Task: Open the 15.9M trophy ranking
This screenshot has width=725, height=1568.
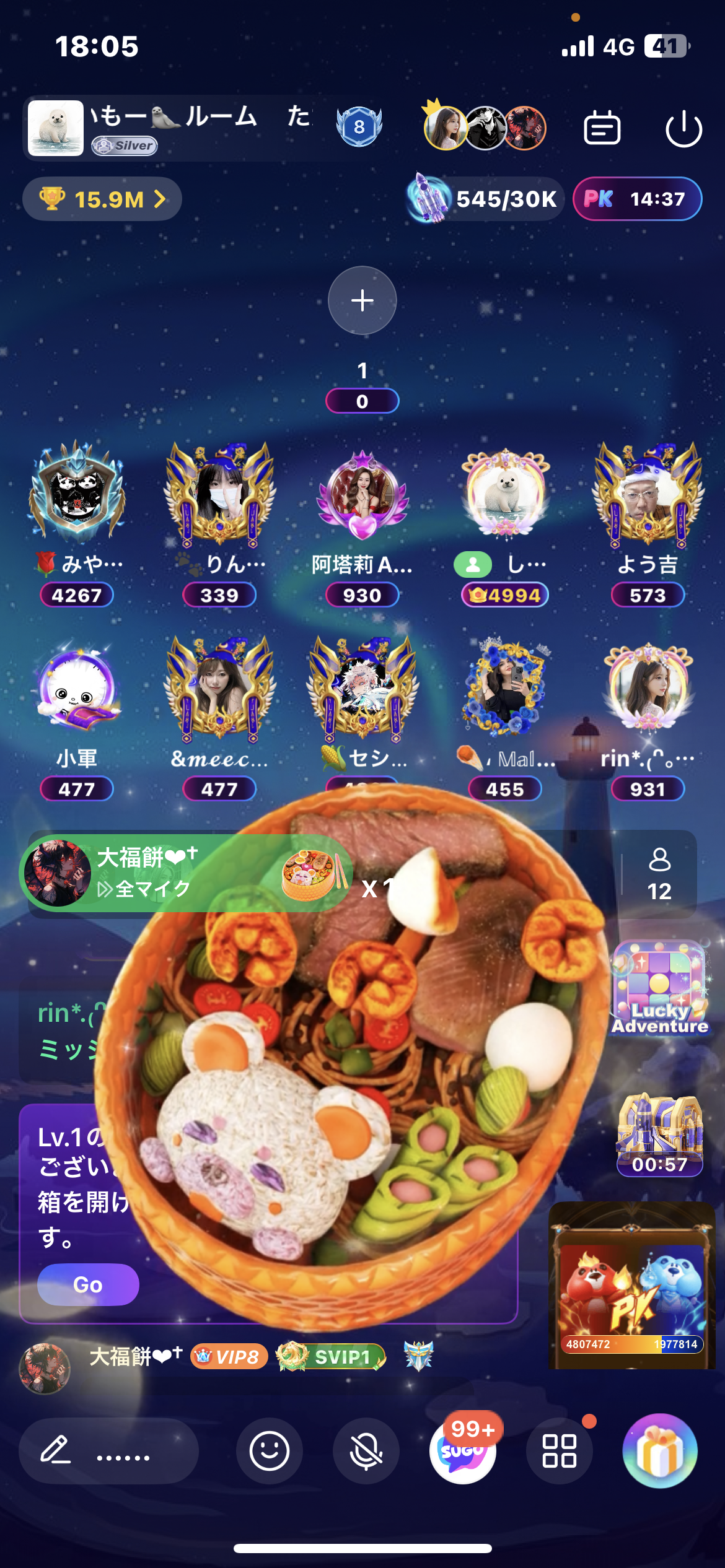Action: (x=102, y=199)
